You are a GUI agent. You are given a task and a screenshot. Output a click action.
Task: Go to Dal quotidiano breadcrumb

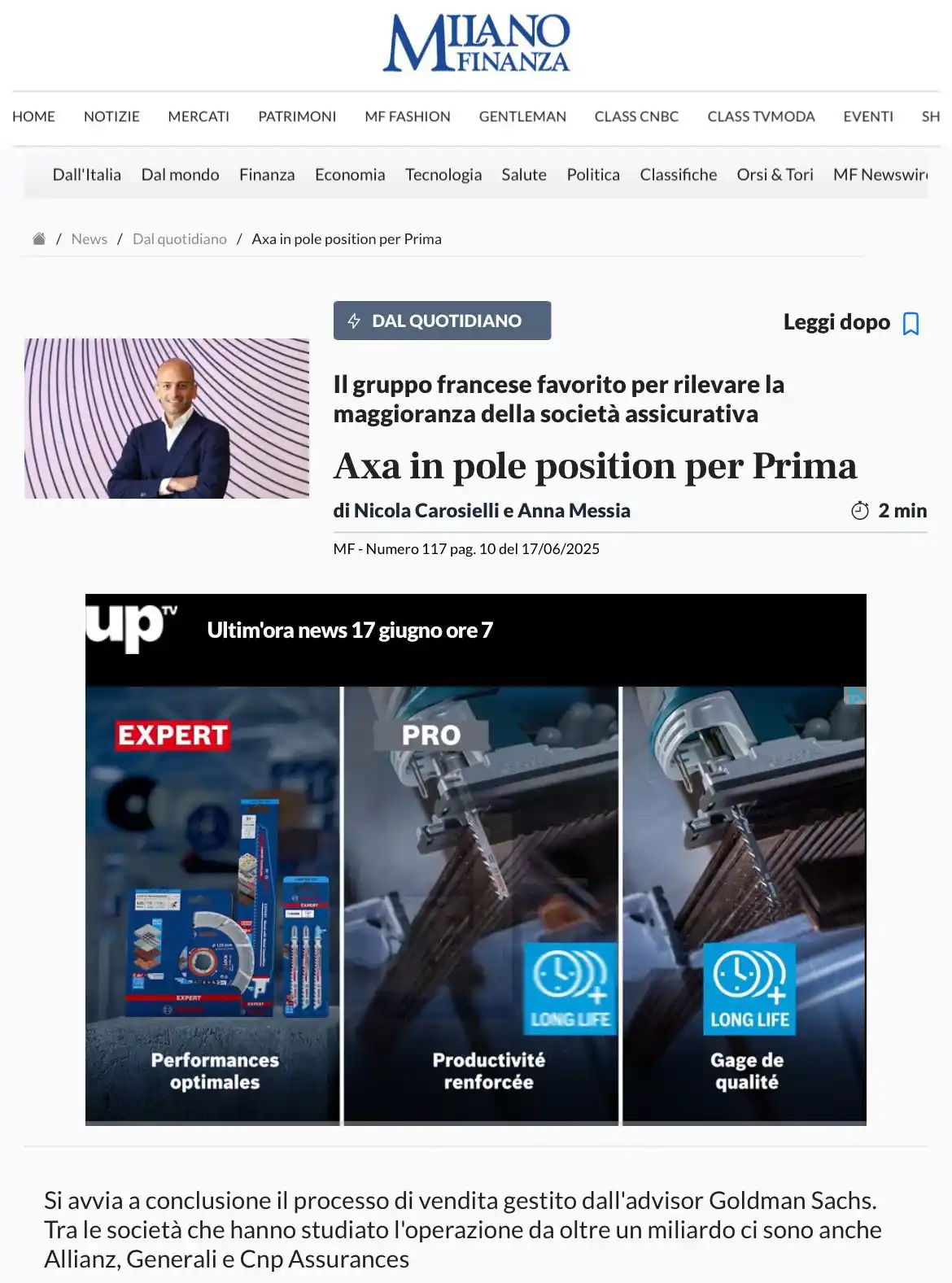pyautogui.click(x=179, y=238)
